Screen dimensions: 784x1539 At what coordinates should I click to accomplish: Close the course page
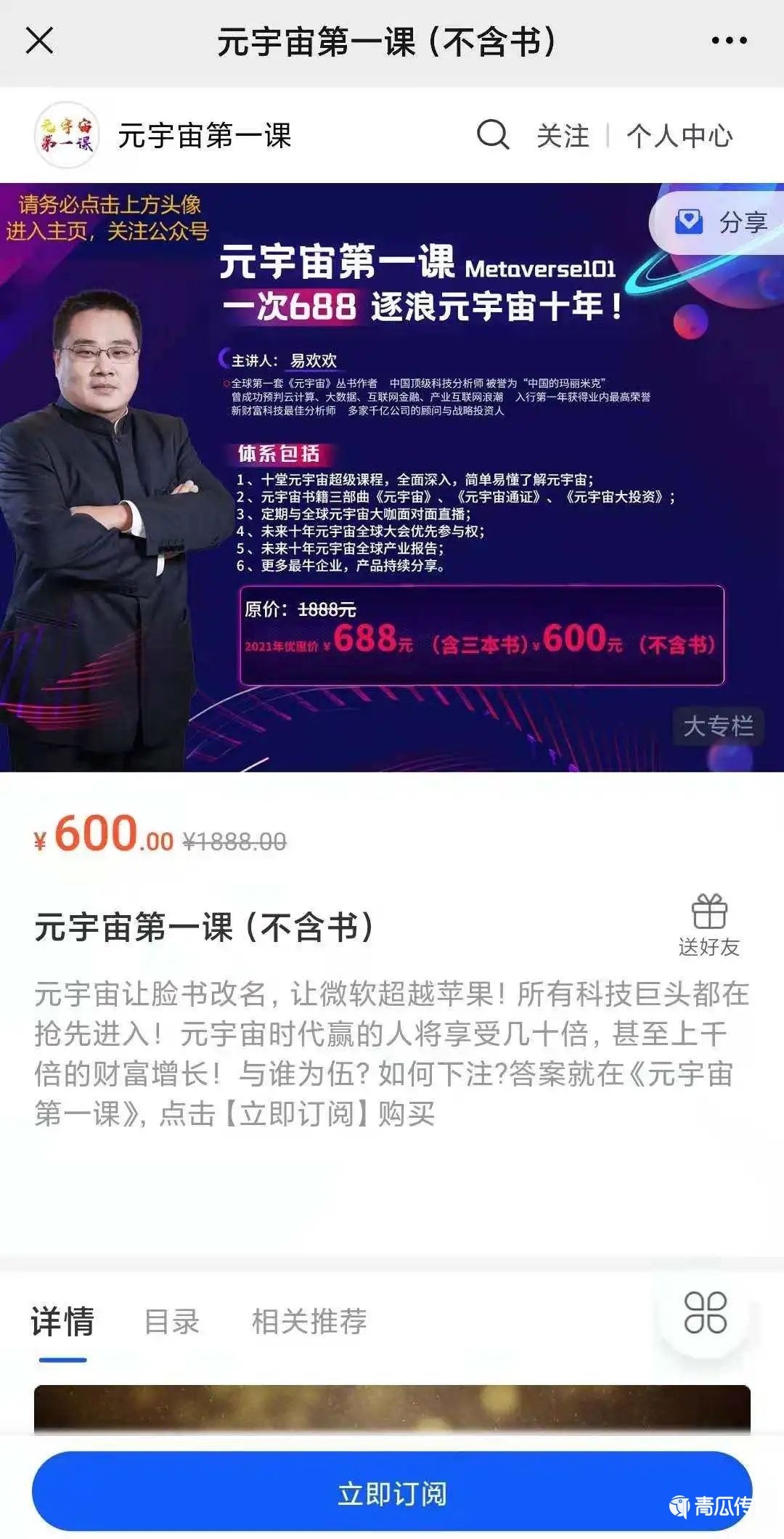click(40, 41)
